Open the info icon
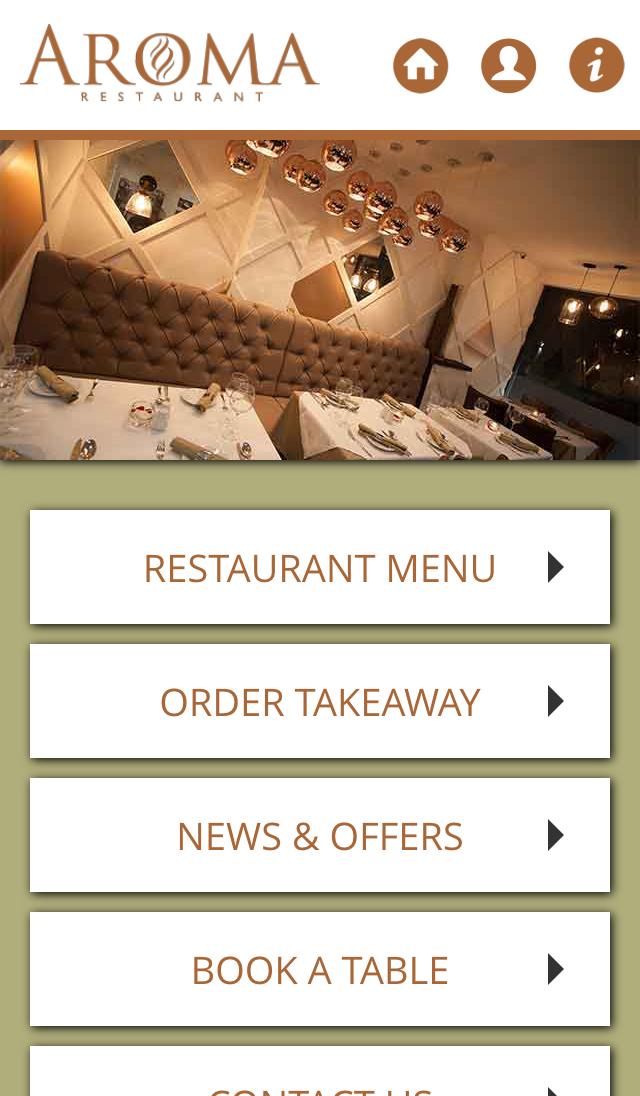The height and width of the screenshot is (1096, 640). [x=596, y=66]
